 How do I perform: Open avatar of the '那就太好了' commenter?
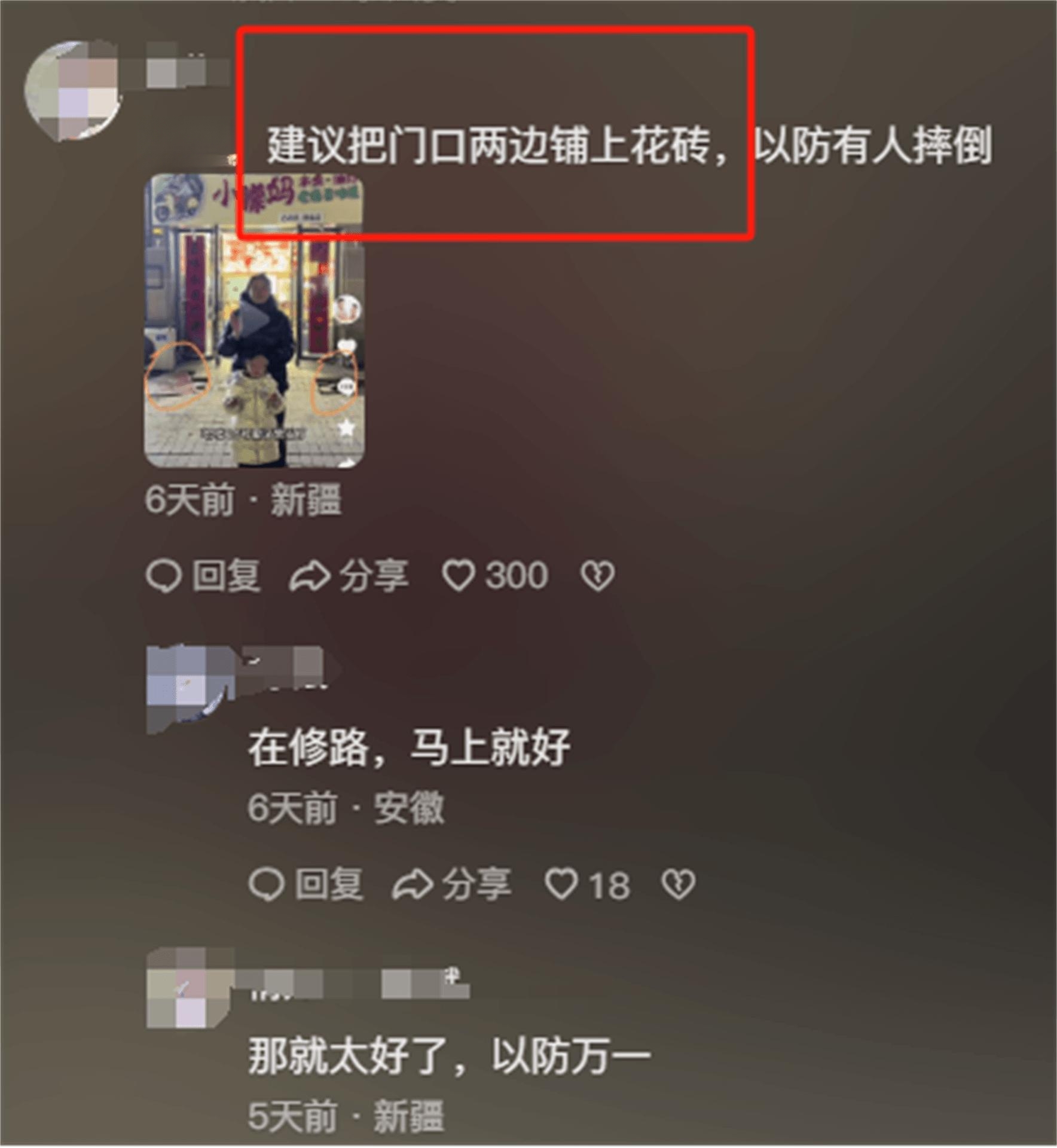coord(187,989)
